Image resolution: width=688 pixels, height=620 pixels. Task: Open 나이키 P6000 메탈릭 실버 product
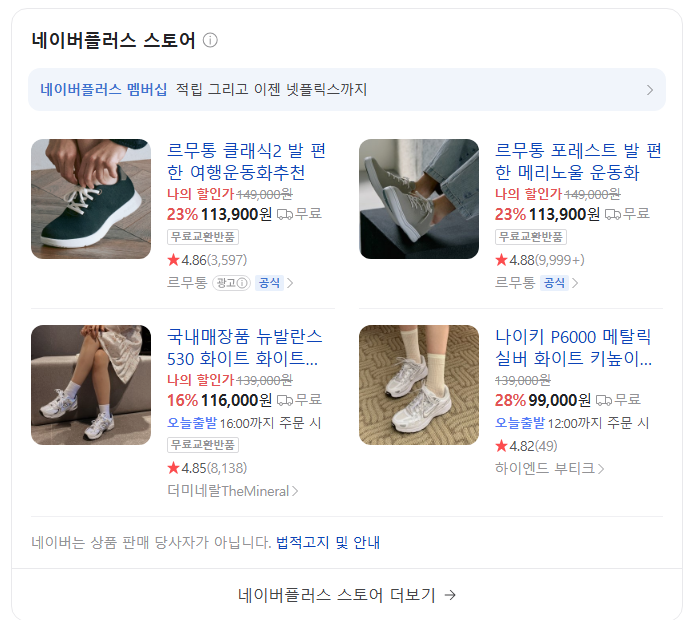(x=573, y=347)
